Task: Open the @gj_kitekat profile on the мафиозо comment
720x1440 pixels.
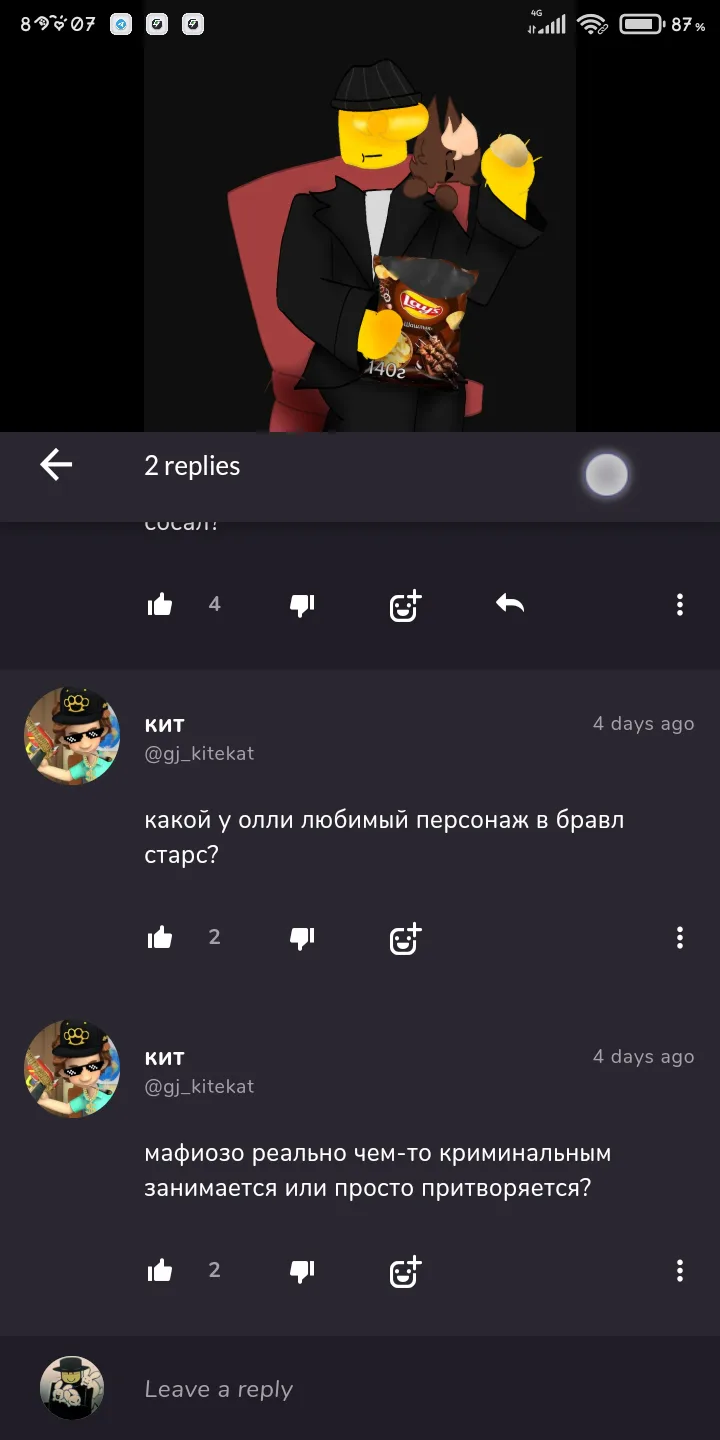Action: (200, 1086)
